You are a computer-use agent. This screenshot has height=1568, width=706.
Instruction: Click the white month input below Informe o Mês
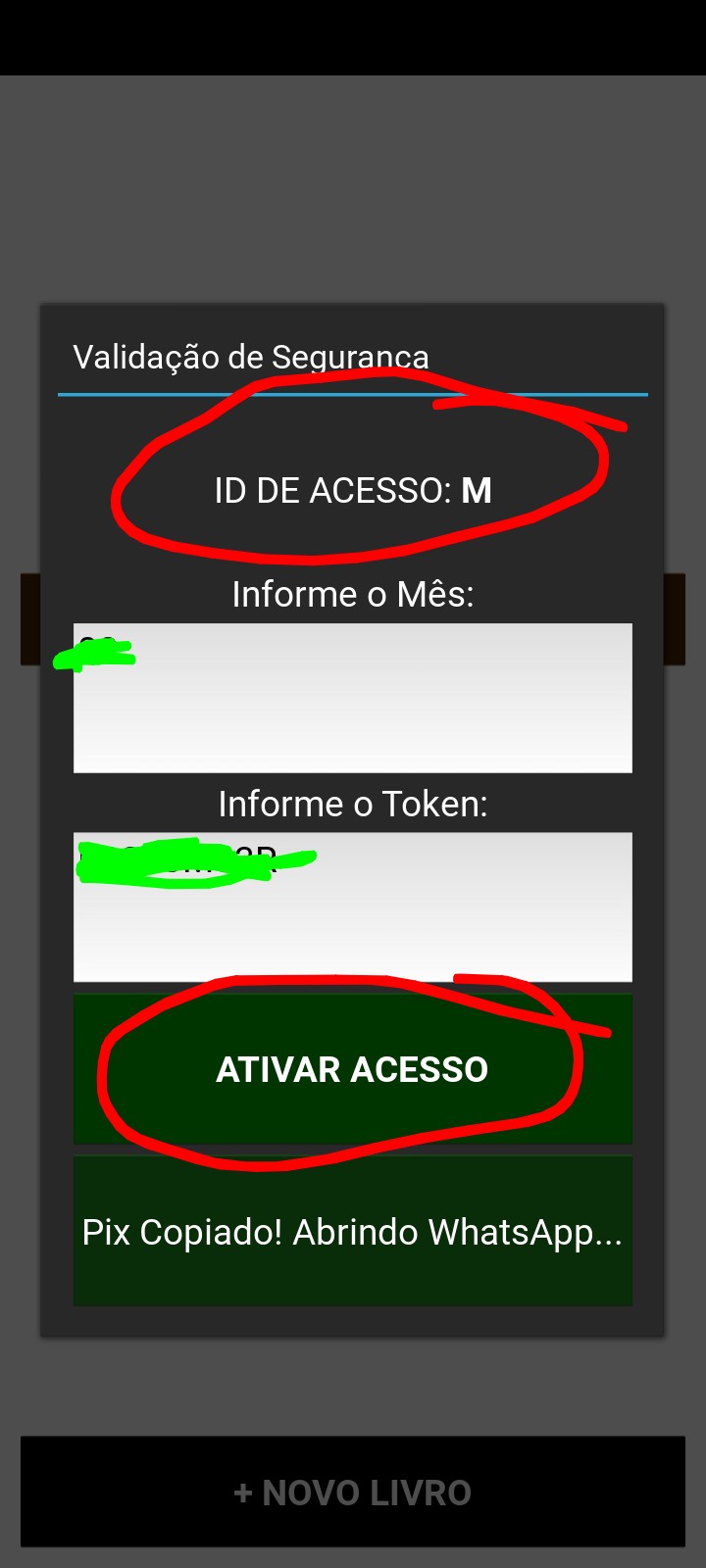(351, 698)
